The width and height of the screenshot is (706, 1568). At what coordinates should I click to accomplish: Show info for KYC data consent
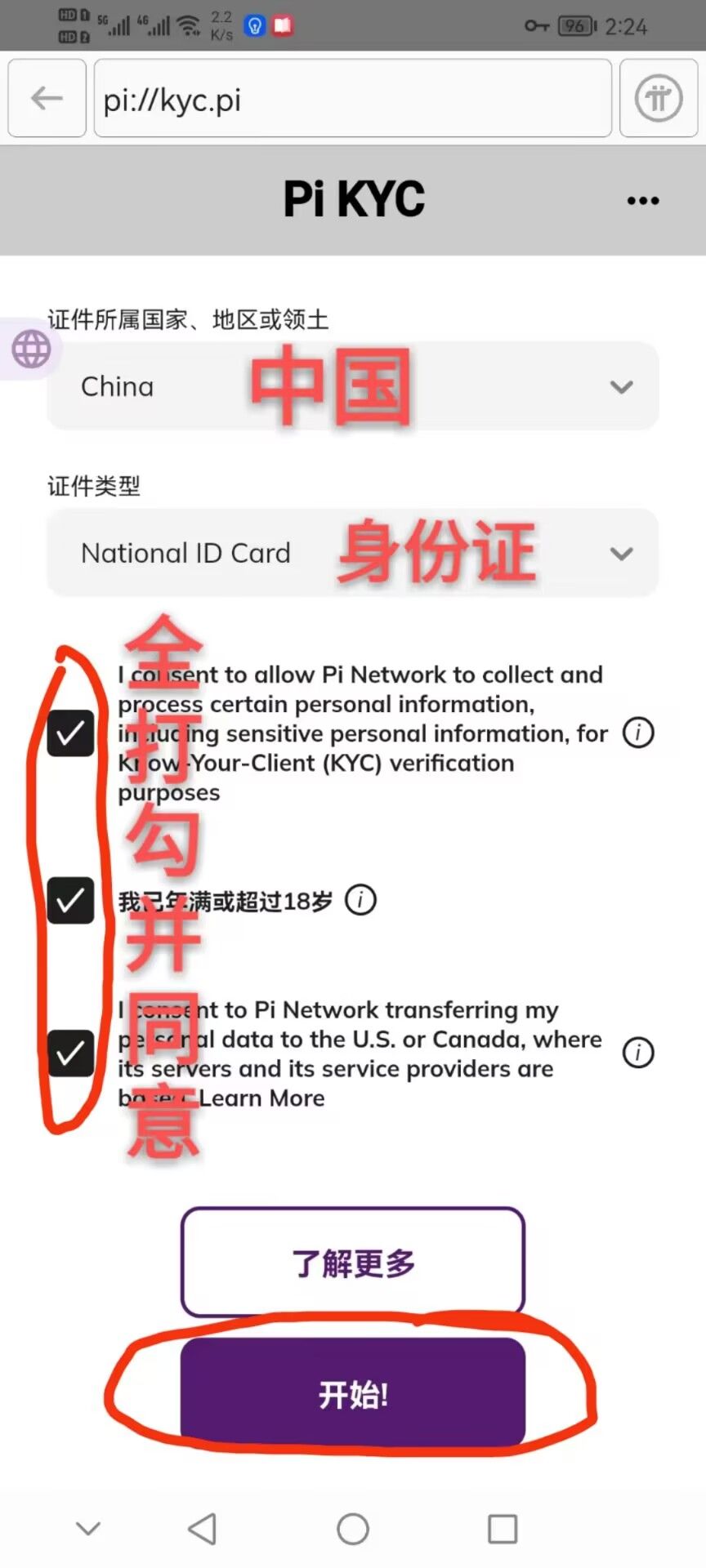pos(638,733)
